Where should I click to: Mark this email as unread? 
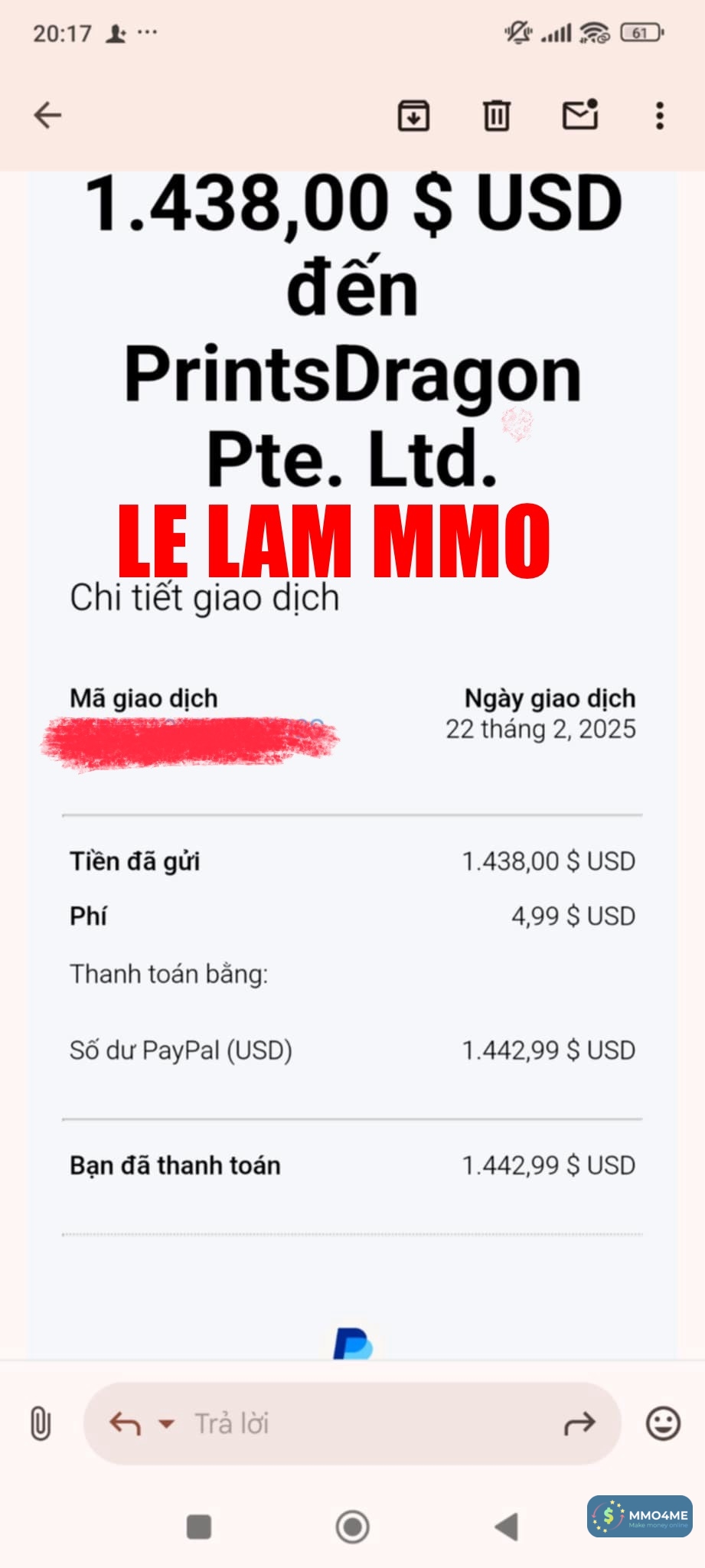tap(580, 116)
